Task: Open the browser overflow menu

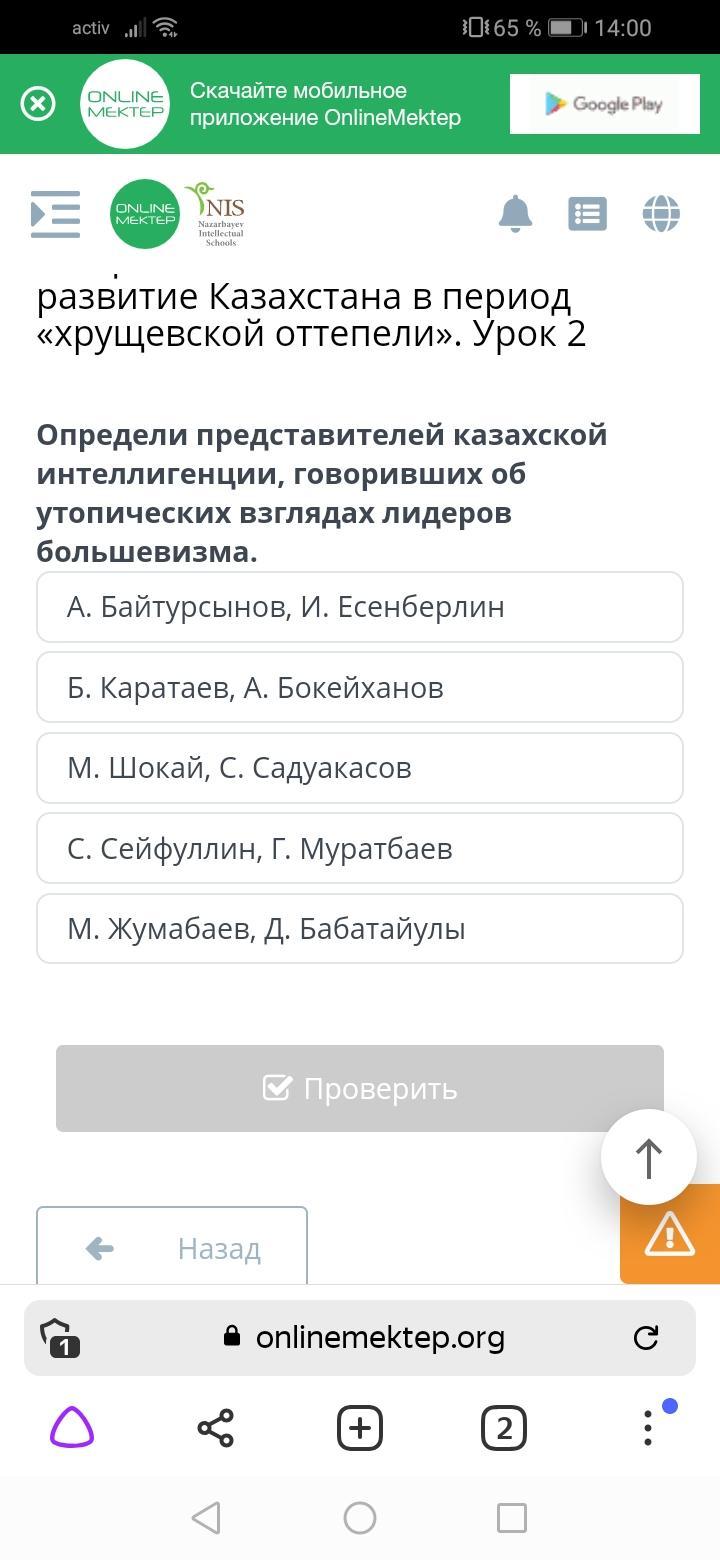Action: tap(648, 1428)
